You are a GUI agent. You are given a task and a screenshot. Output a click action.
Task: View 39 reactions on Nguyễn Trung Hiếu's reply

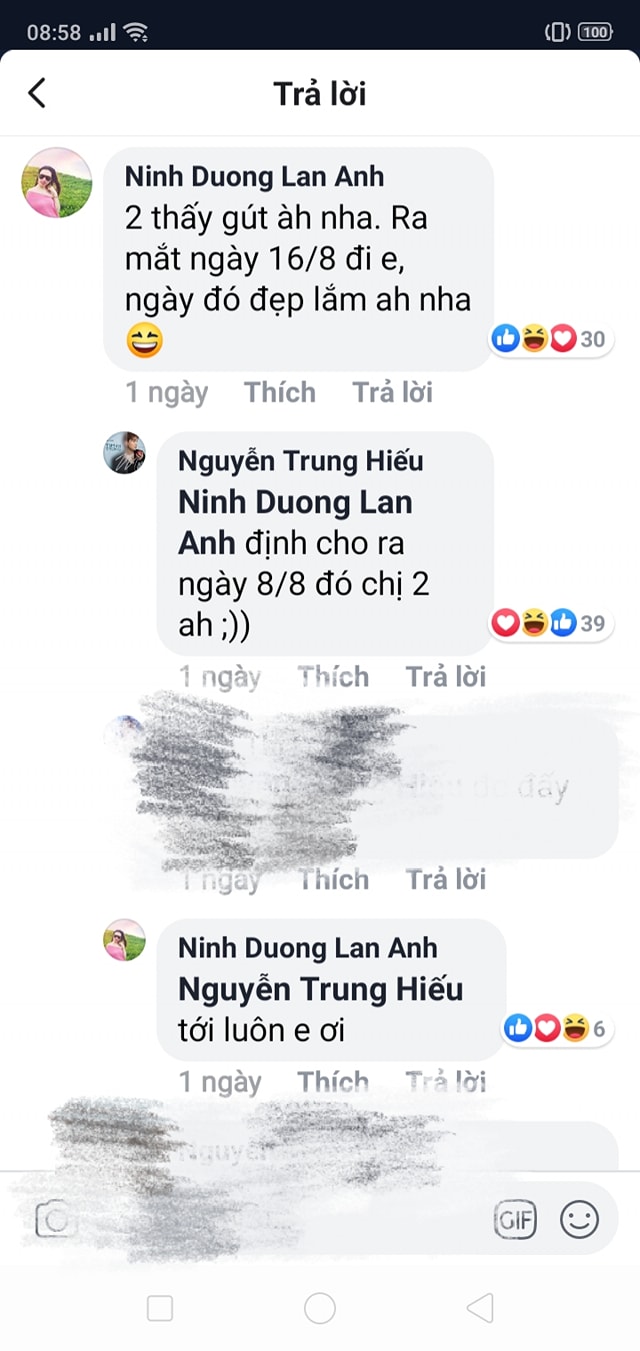(549, 624)
